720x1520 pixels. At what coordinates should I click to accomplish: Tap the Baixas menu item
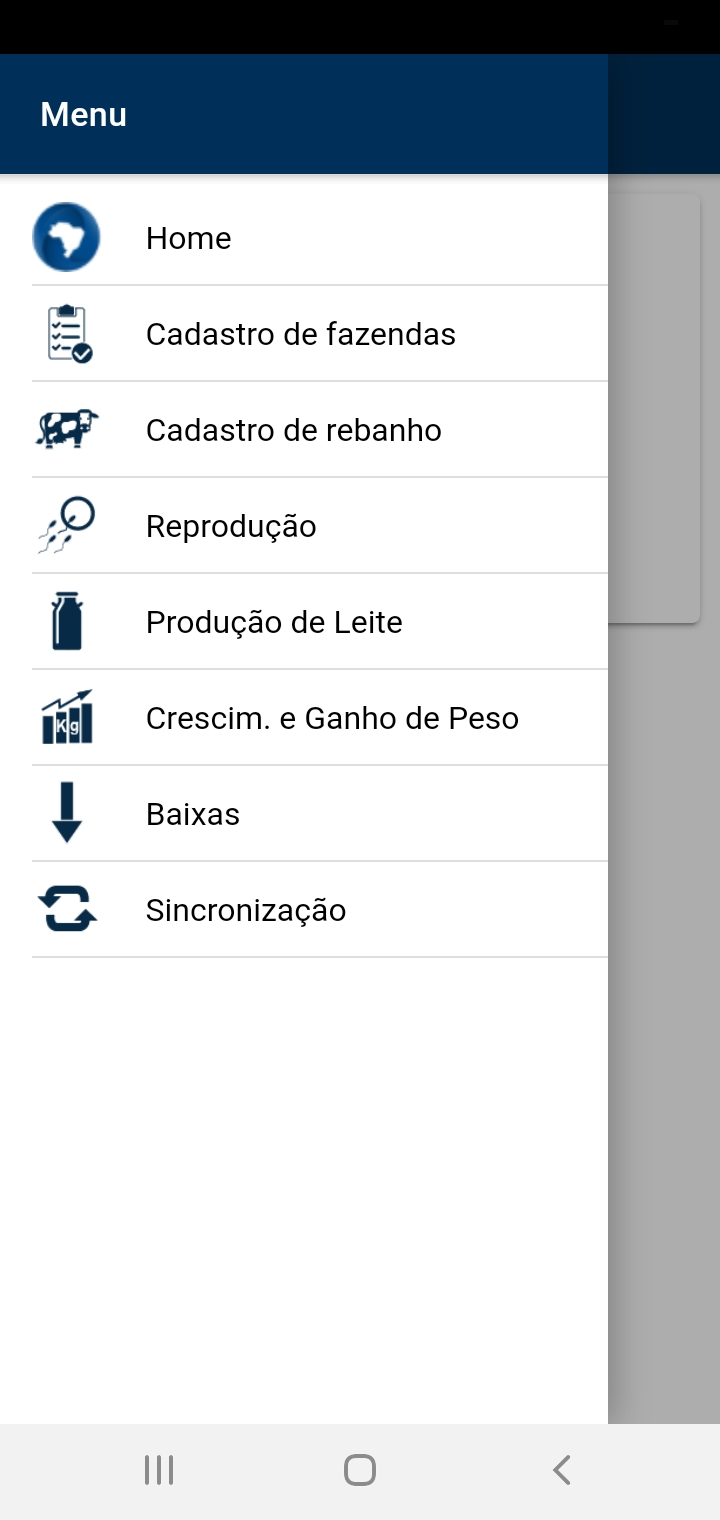coord(304,814)
